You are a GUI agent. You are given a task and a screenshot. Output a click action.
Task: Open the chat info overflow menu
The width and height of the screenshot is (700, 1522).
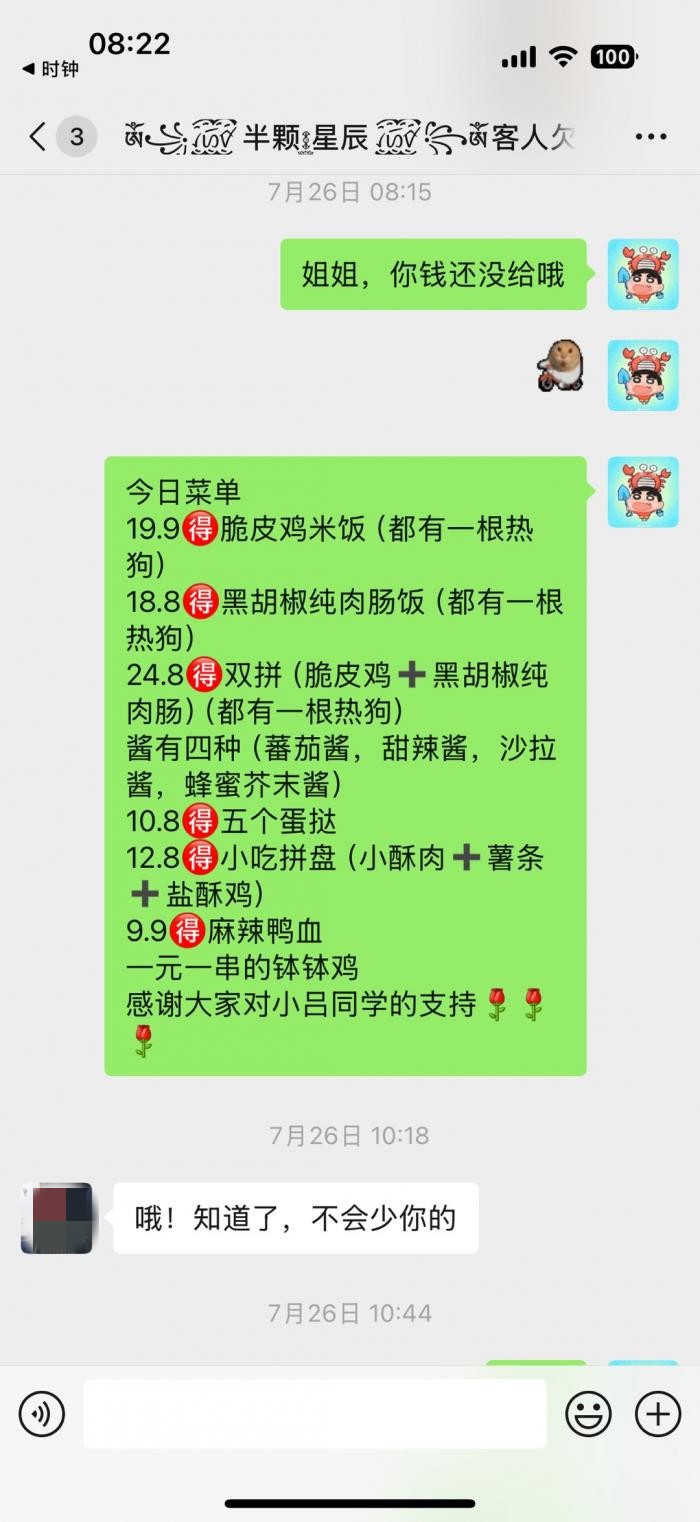point(651,136)
